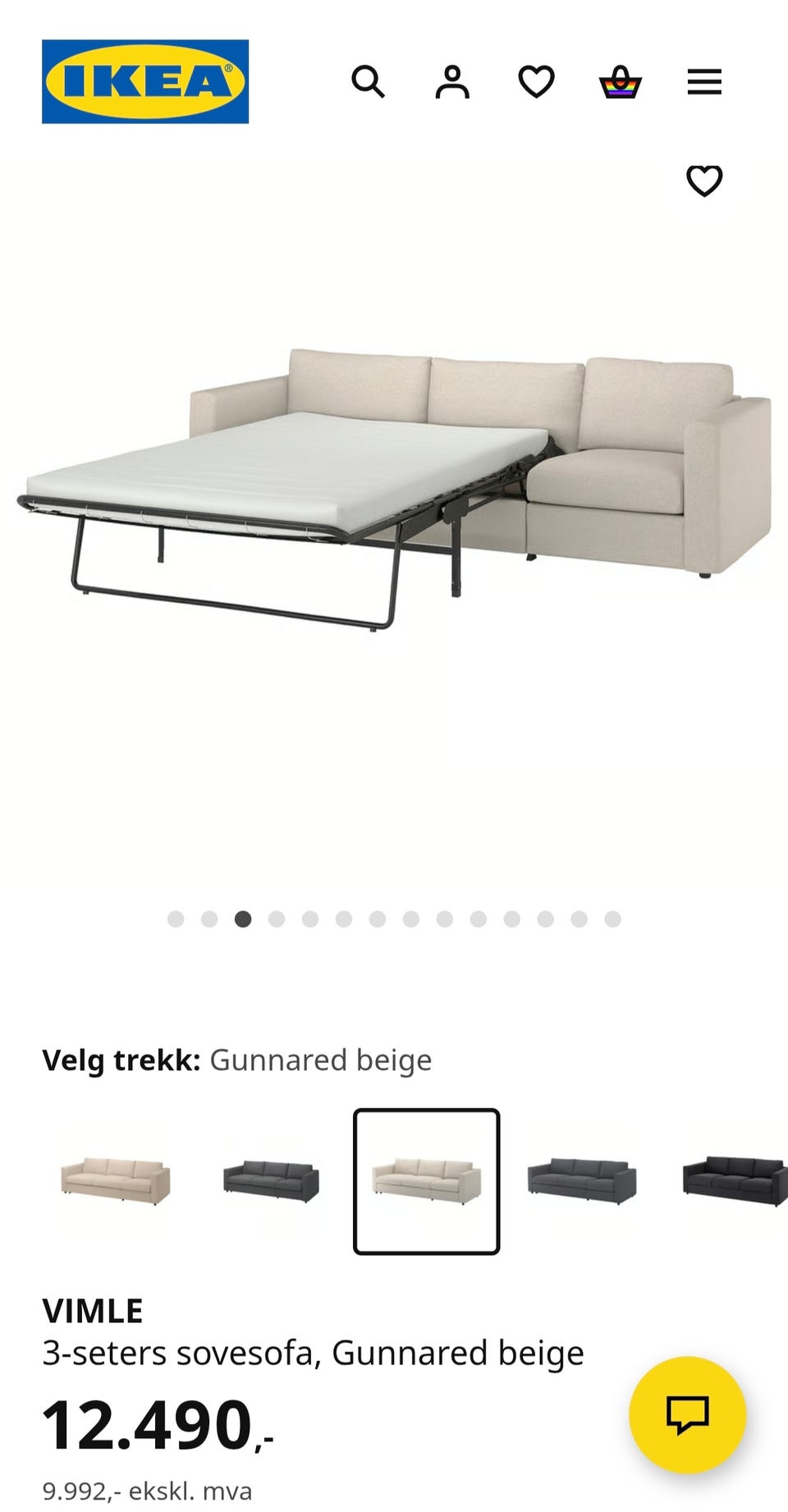The image size is (788, 1512).
Task: Toggle the heart on the product photo
Action: pos(704,179)
